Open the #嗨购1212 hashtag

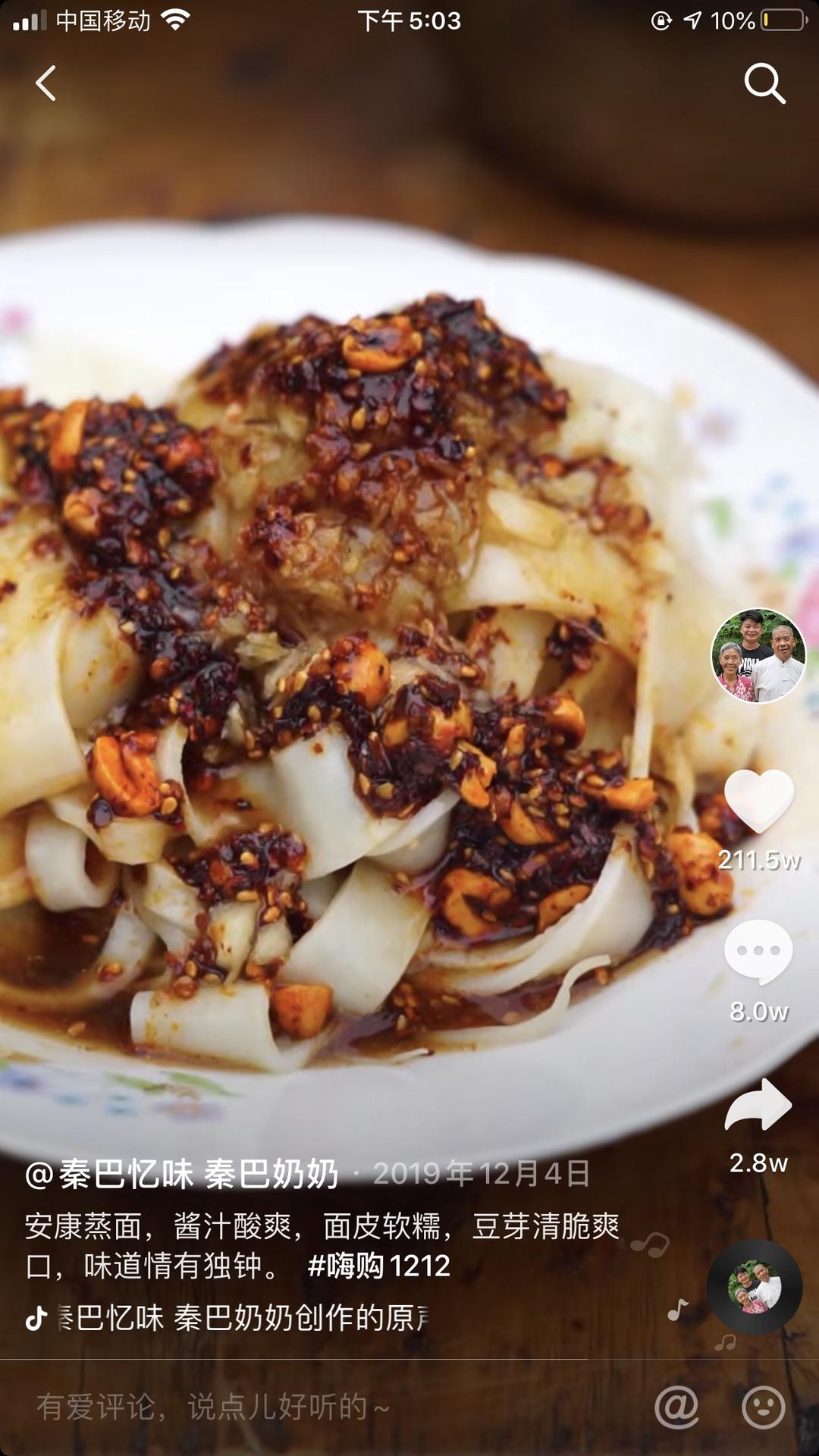(379, 1266)
